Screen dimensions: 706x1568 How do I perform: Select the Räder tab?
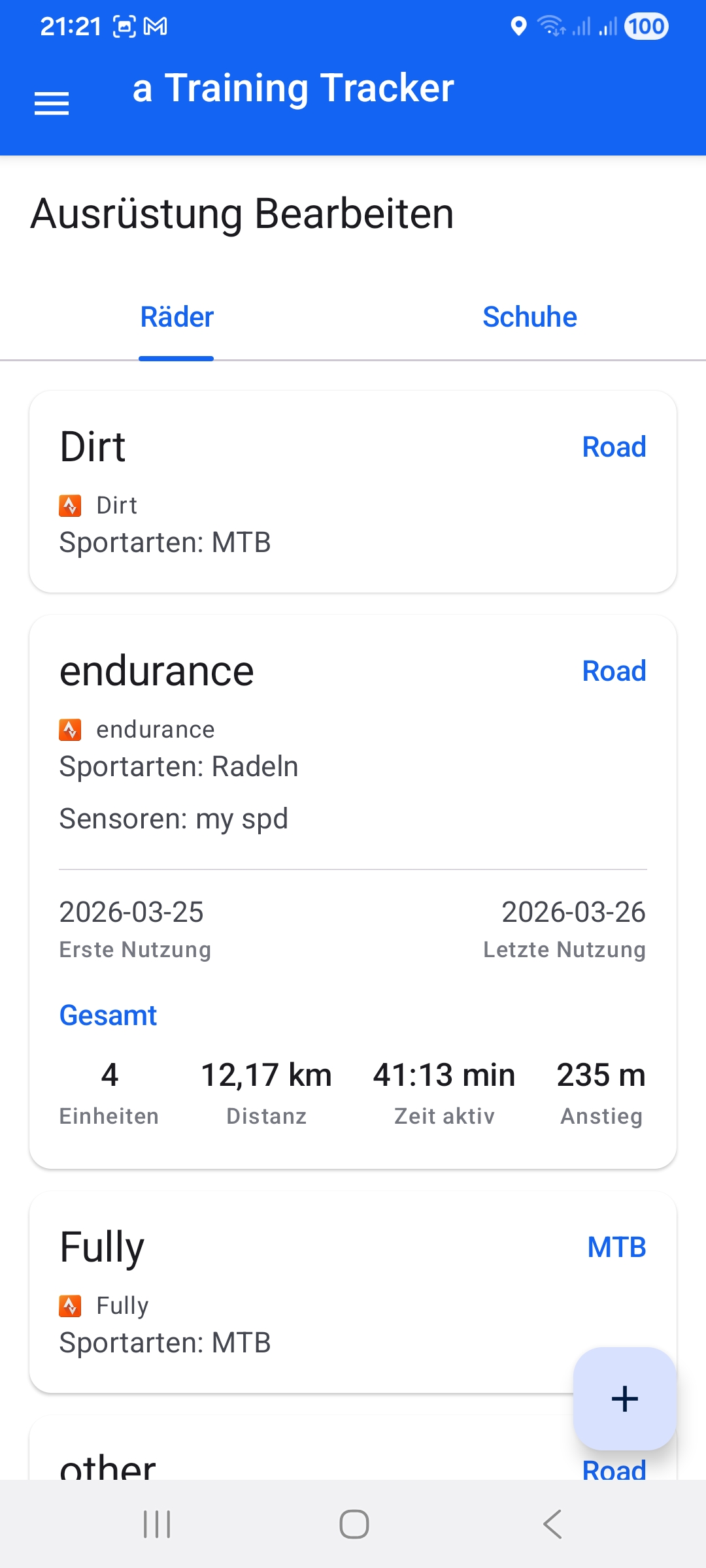[176, 318]
